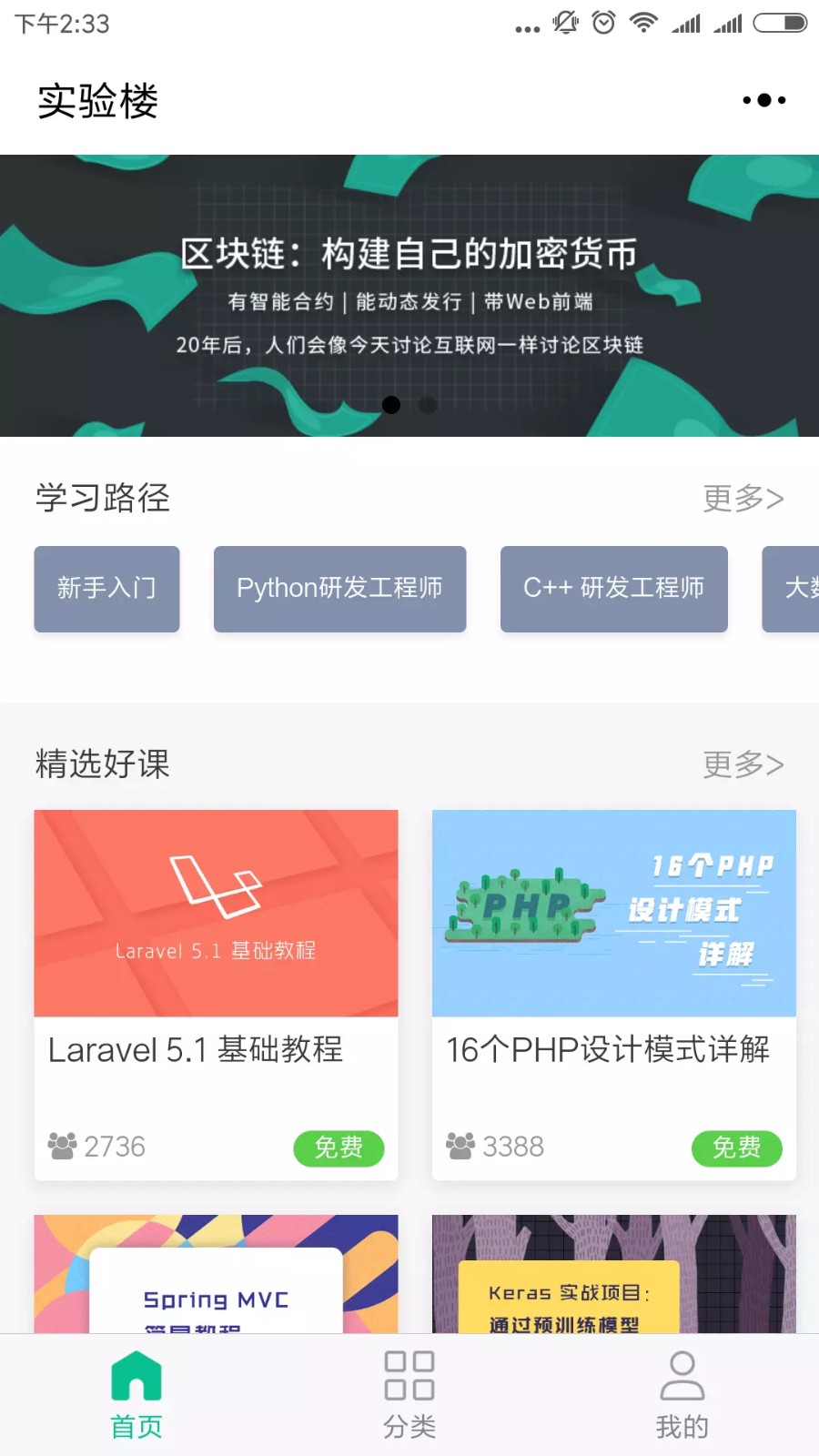Go to the second banner slide dot
Viewport: 819px width, 1456px height.
tap(428, 405)
